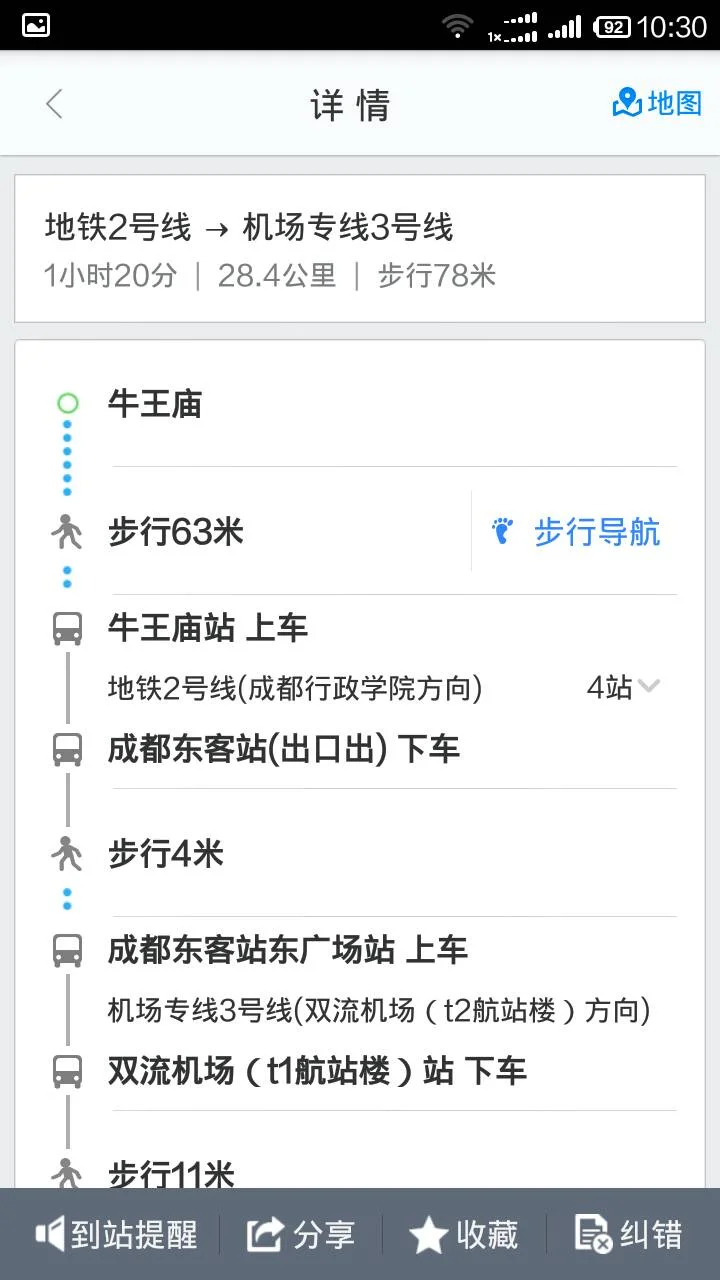The image size is (720, 1280).
Task: Tap the share icon in bottom bar
Action: pos(266,1234)
